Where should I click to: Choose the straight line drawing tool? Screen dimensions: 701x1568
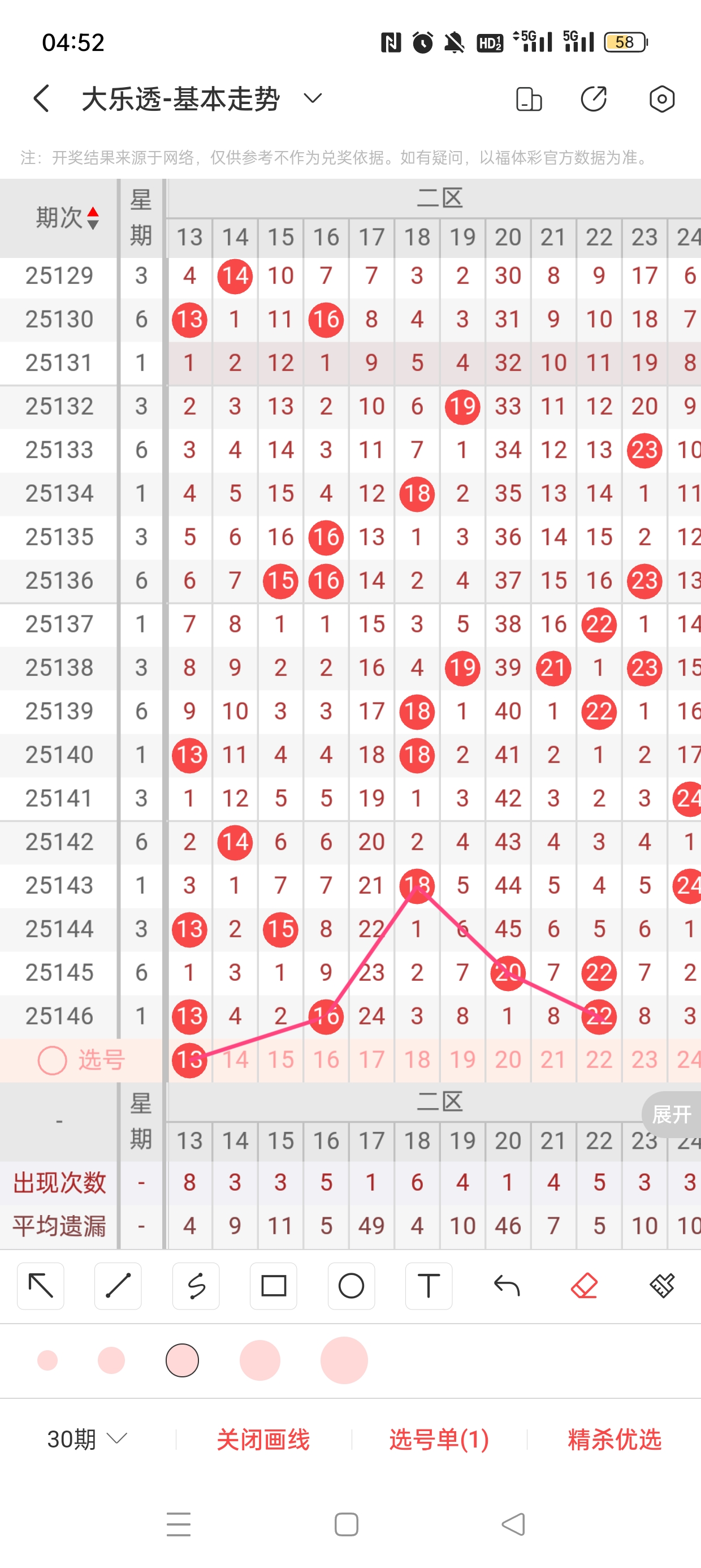(118, 1286)
